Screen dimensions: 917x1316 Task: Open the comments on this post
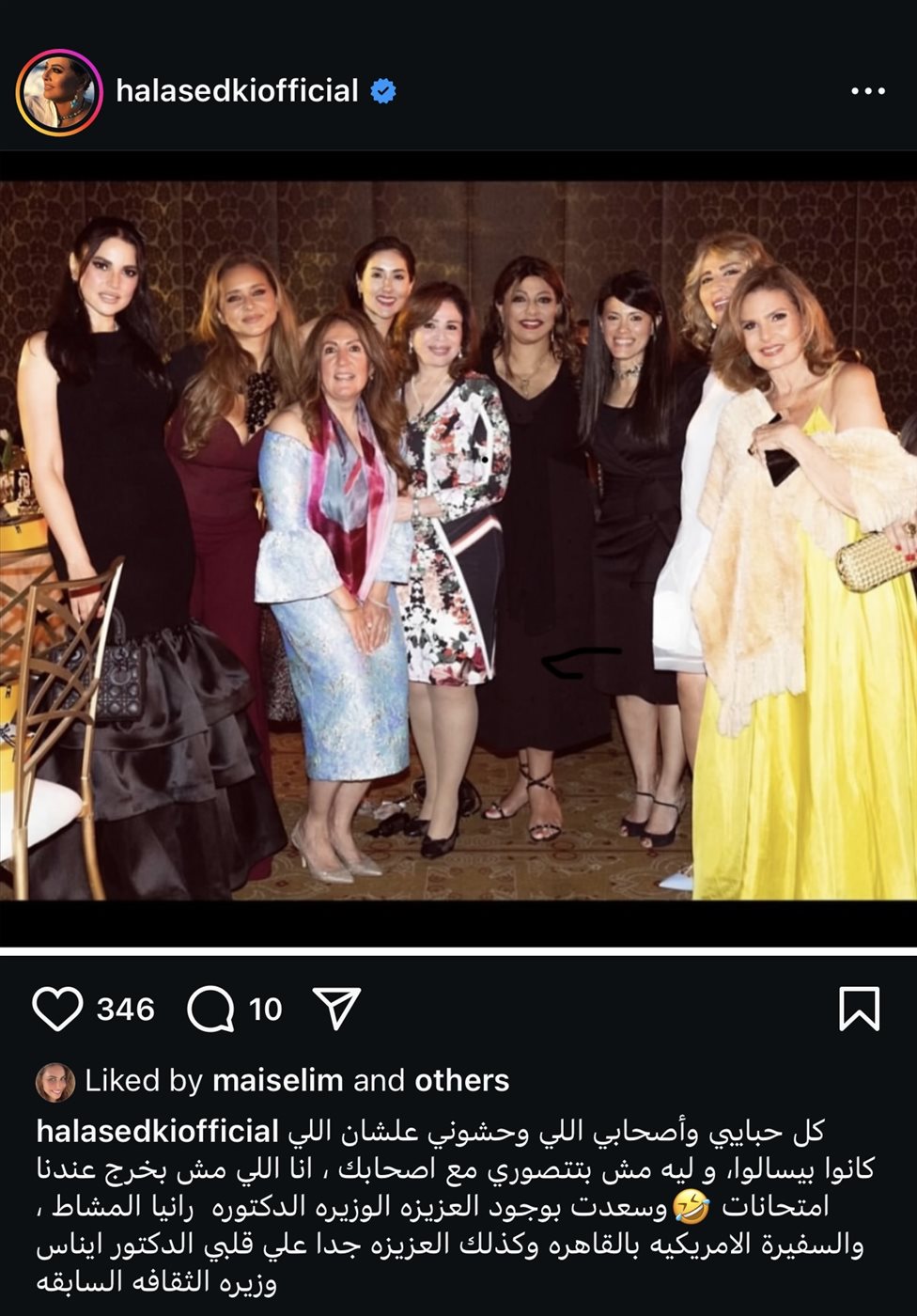[x=210, y=1010]
